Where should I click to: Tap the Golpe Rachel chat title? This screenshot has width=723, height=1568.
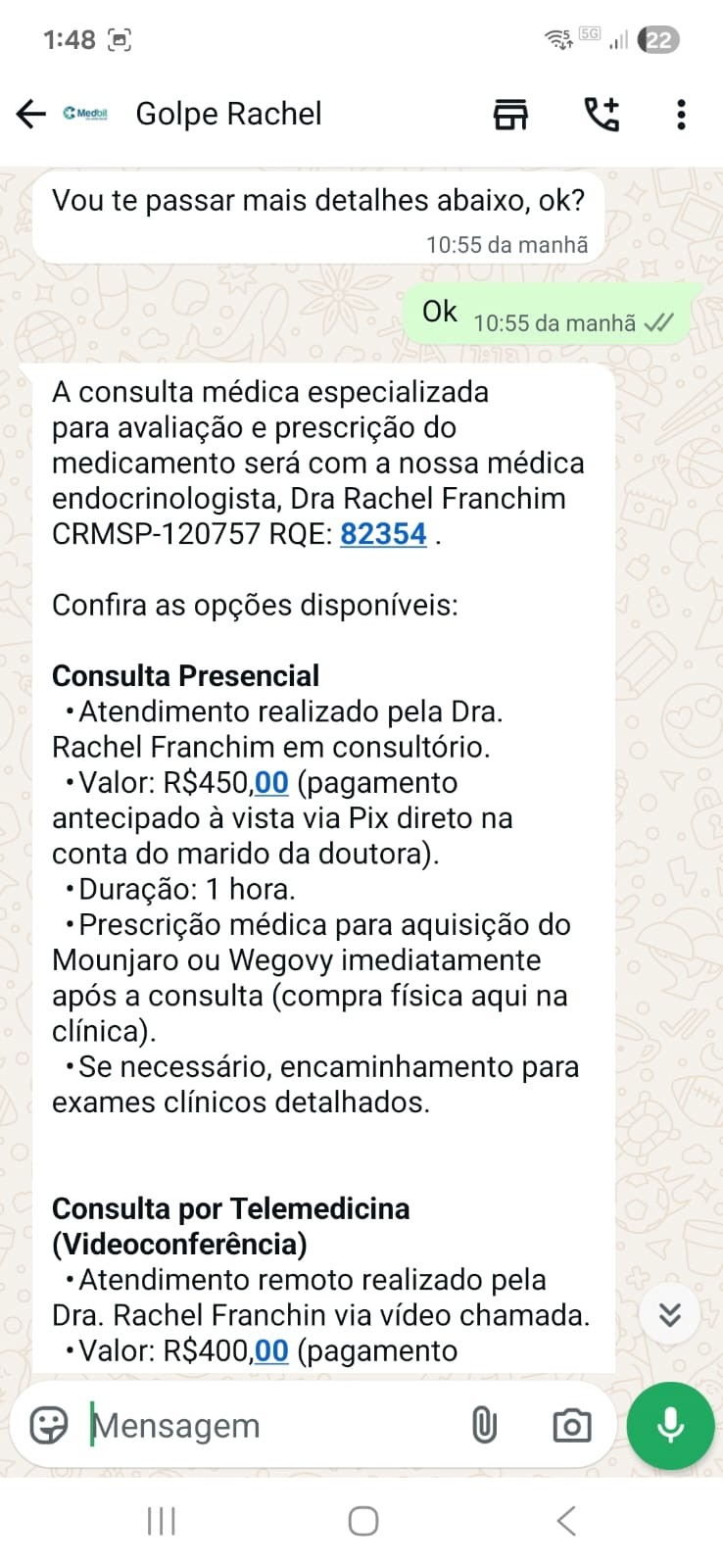point(227,114)
